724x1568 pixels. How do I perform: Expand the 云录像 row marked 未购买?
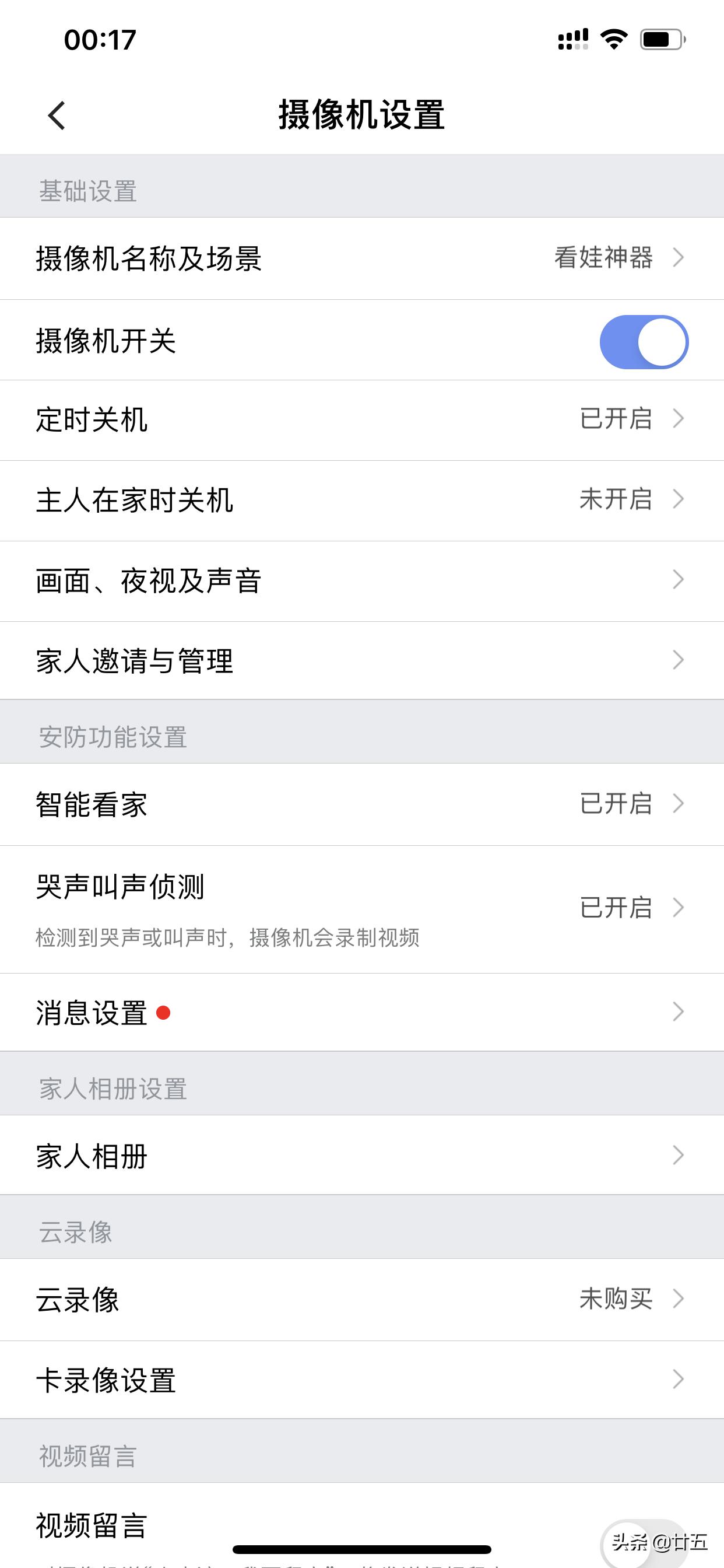[362, 1300]
